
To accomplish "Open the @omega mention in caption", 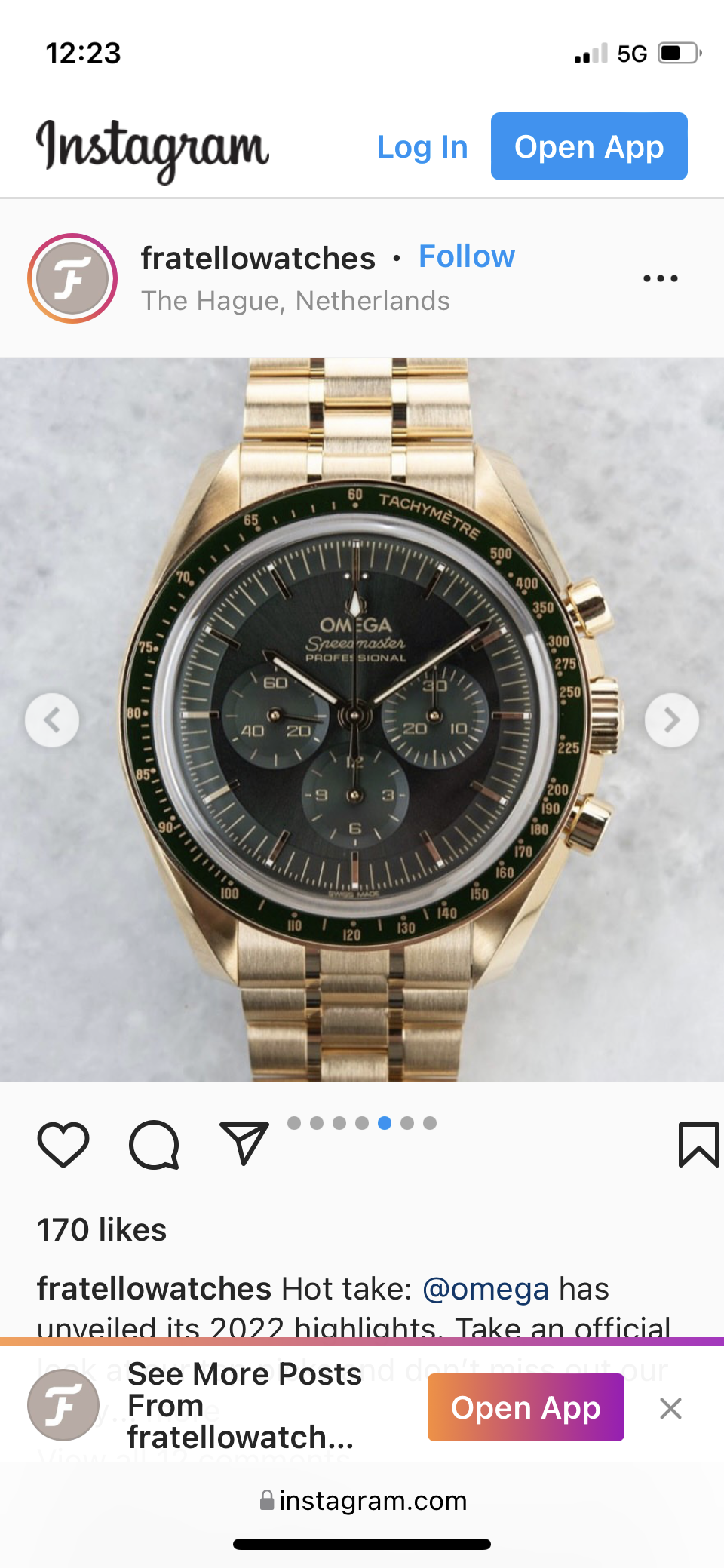I will click(x=485, y=1289).
